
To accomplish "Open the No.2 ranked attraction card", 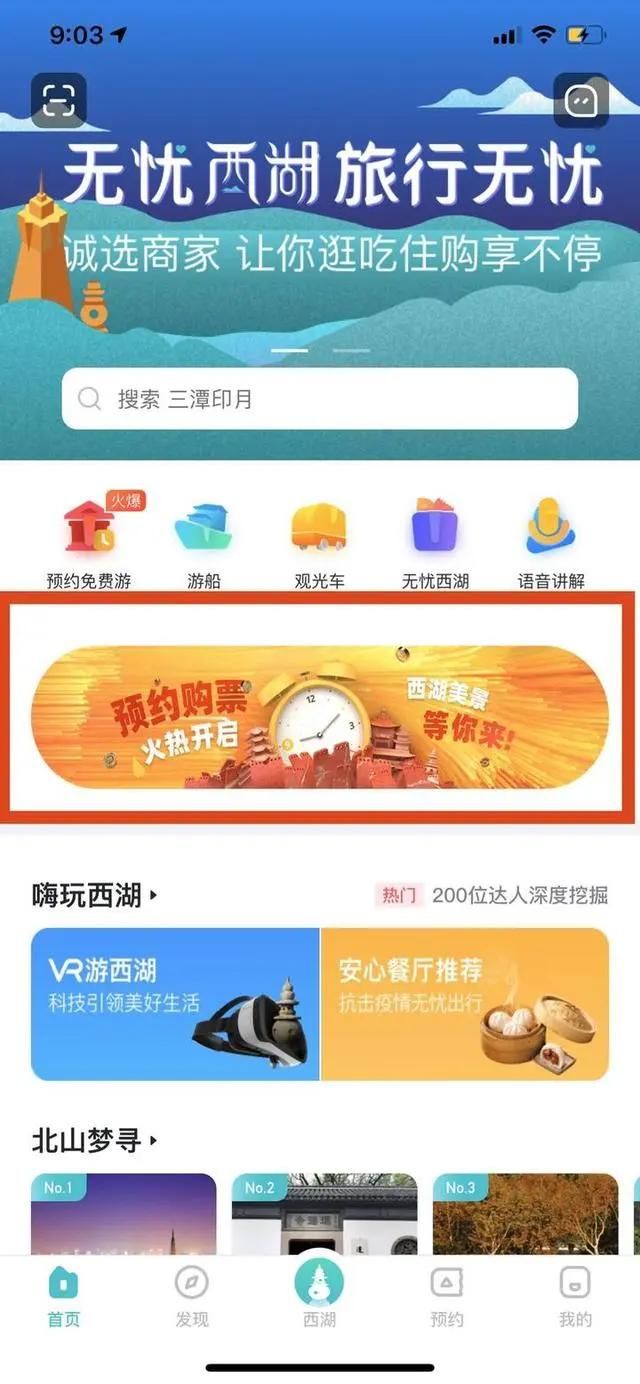I will click(x=324, y=1215).
